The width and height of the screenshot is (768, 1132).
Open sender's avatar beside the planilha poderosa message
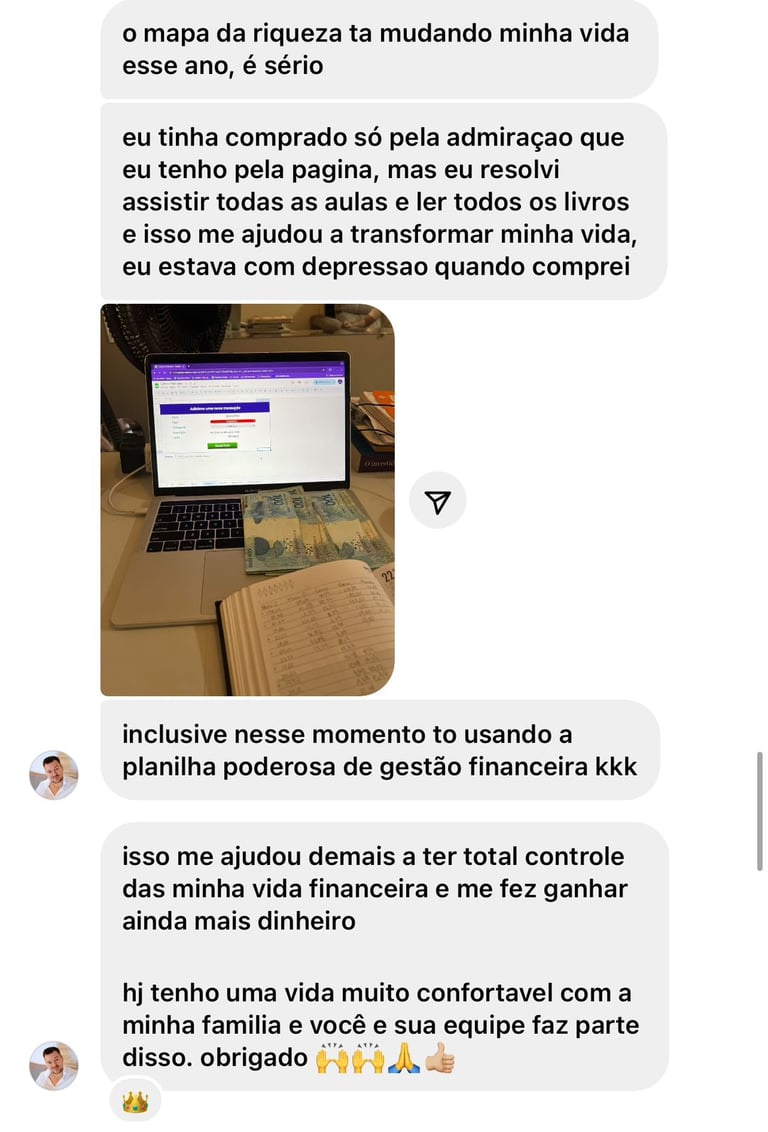tap(54, 775)
